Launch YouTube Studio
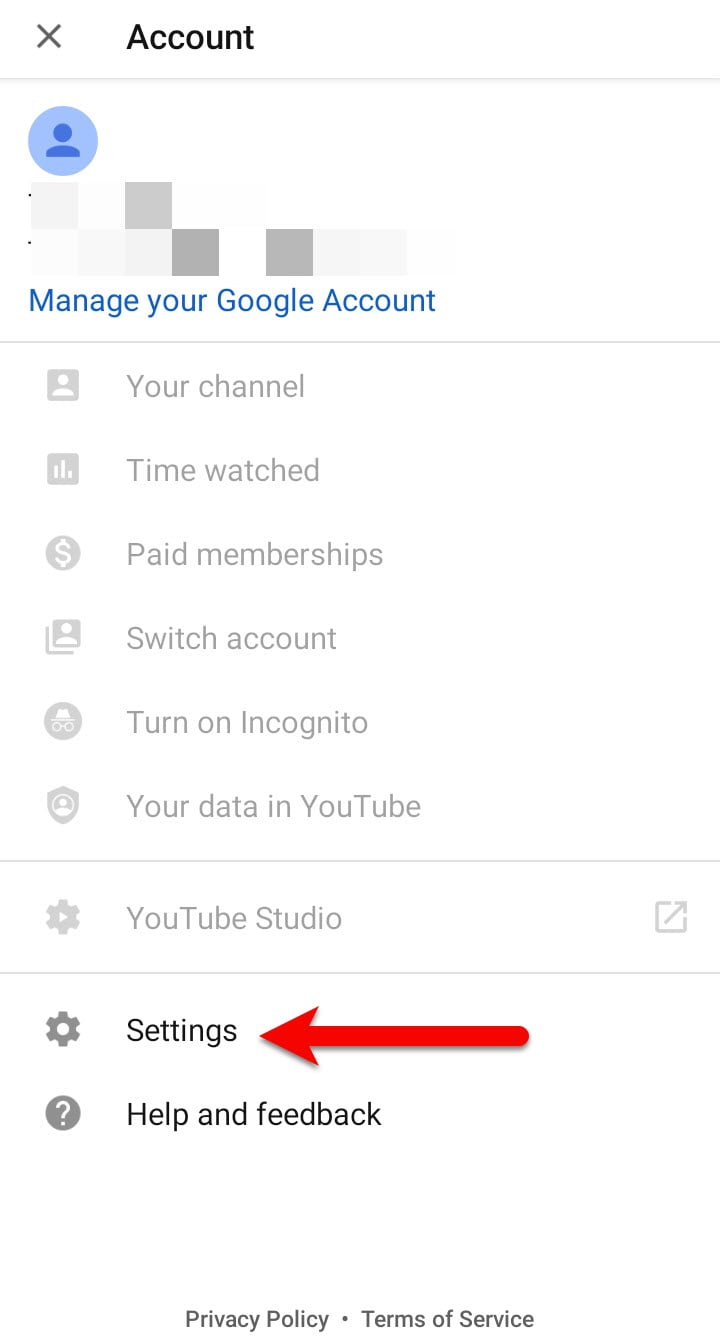720x1338 pixels. pos(360,917)
